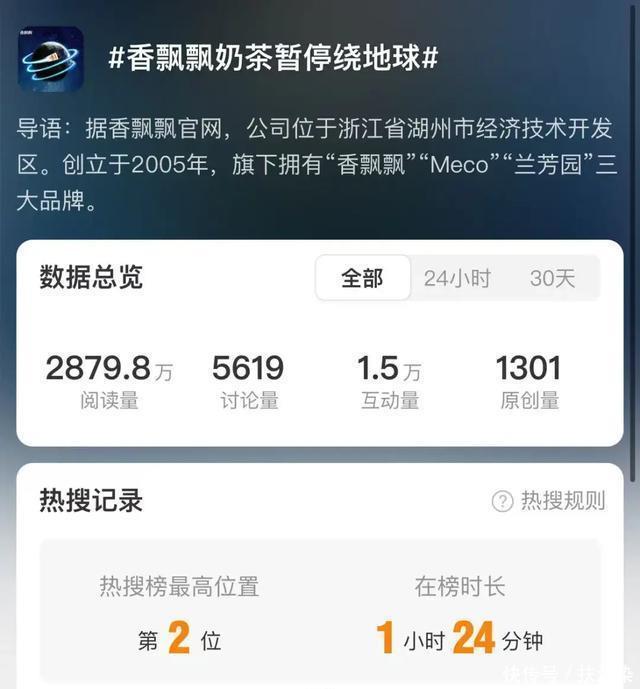The image size is (640, 689).
Task: Switch to the 24小时 data tab
Action: [457, 278]
